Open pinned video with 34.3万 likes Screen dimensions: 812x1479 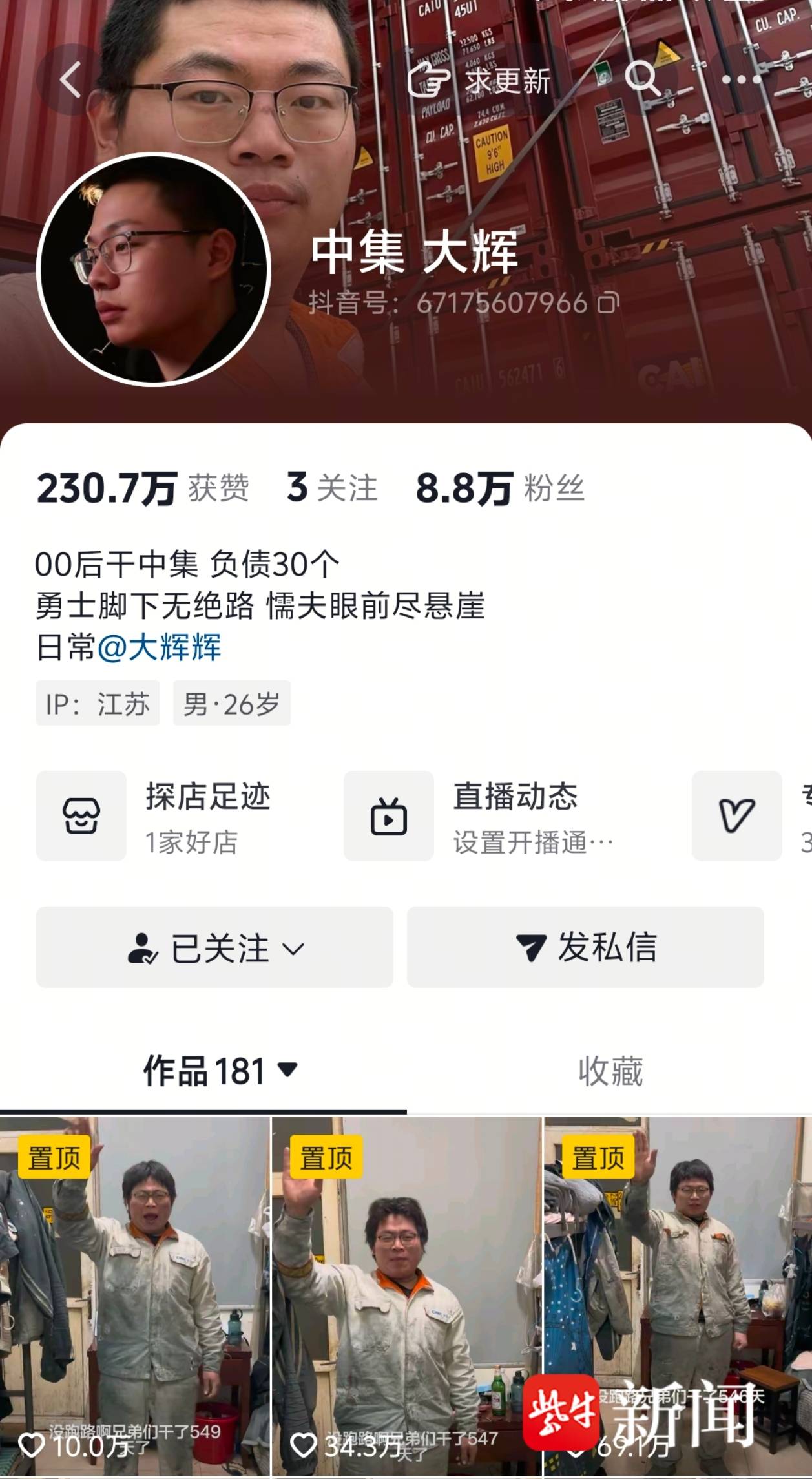click(406, 1292)
